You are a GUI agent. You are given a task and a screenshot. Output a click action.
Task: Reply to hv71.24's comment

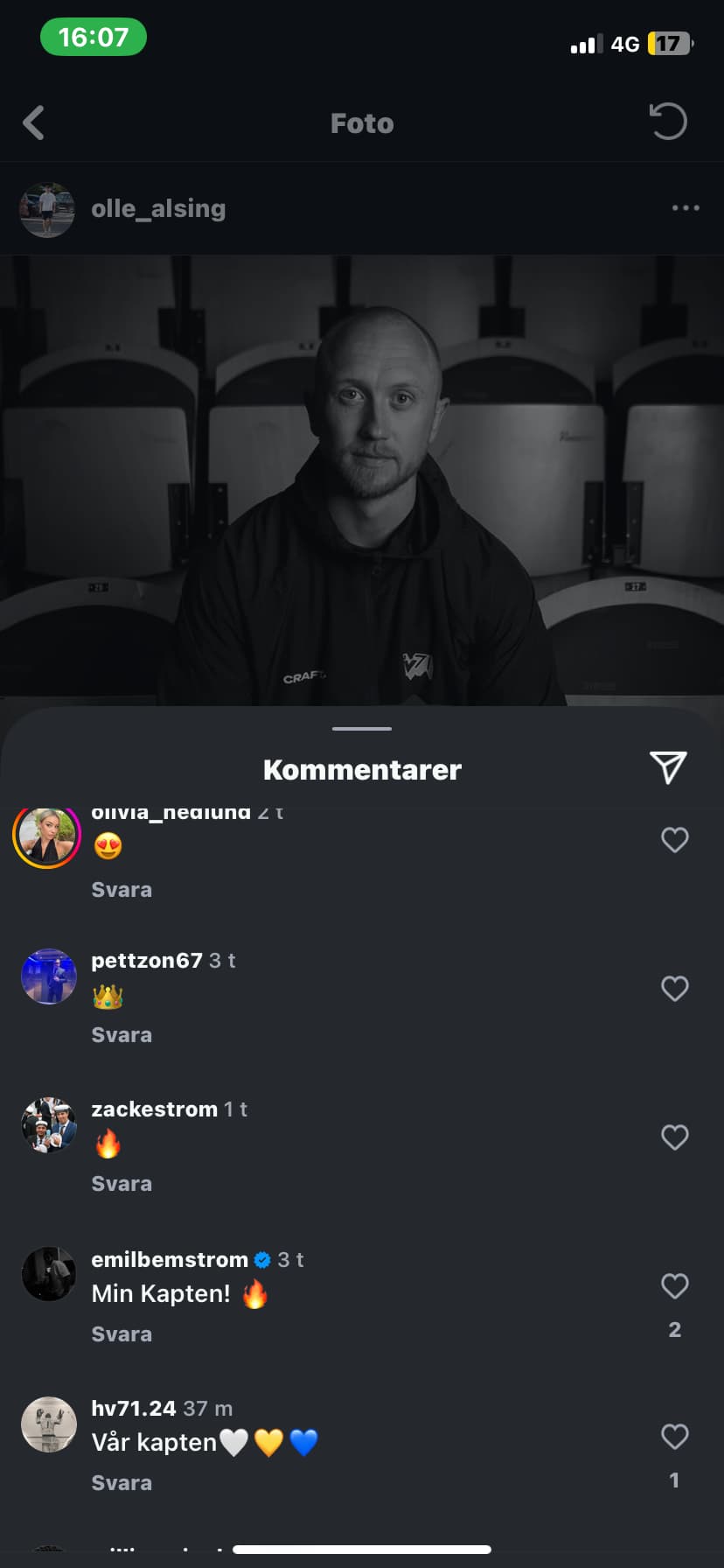coord(122,1483)
